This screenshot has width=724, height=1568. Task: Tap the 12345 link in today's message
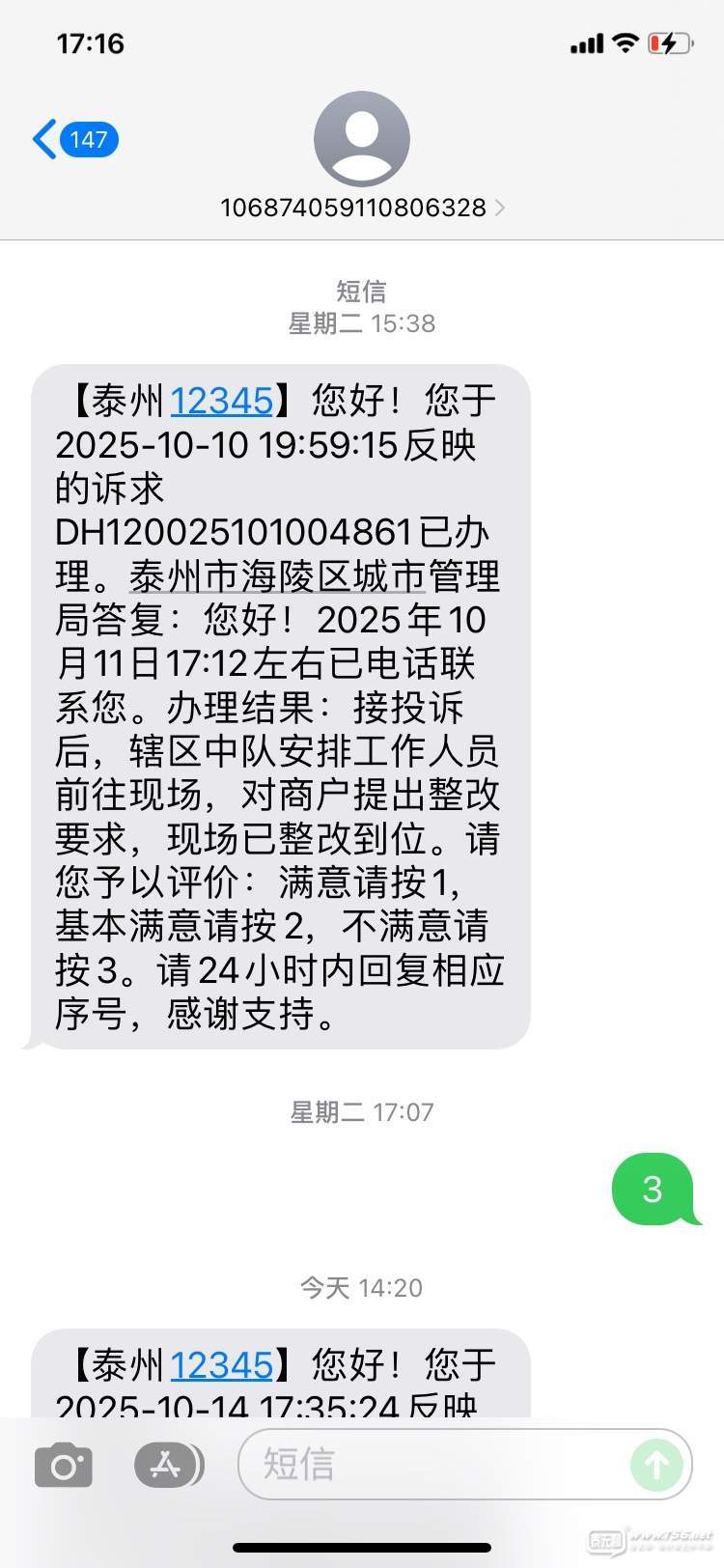coord(221,1364)
